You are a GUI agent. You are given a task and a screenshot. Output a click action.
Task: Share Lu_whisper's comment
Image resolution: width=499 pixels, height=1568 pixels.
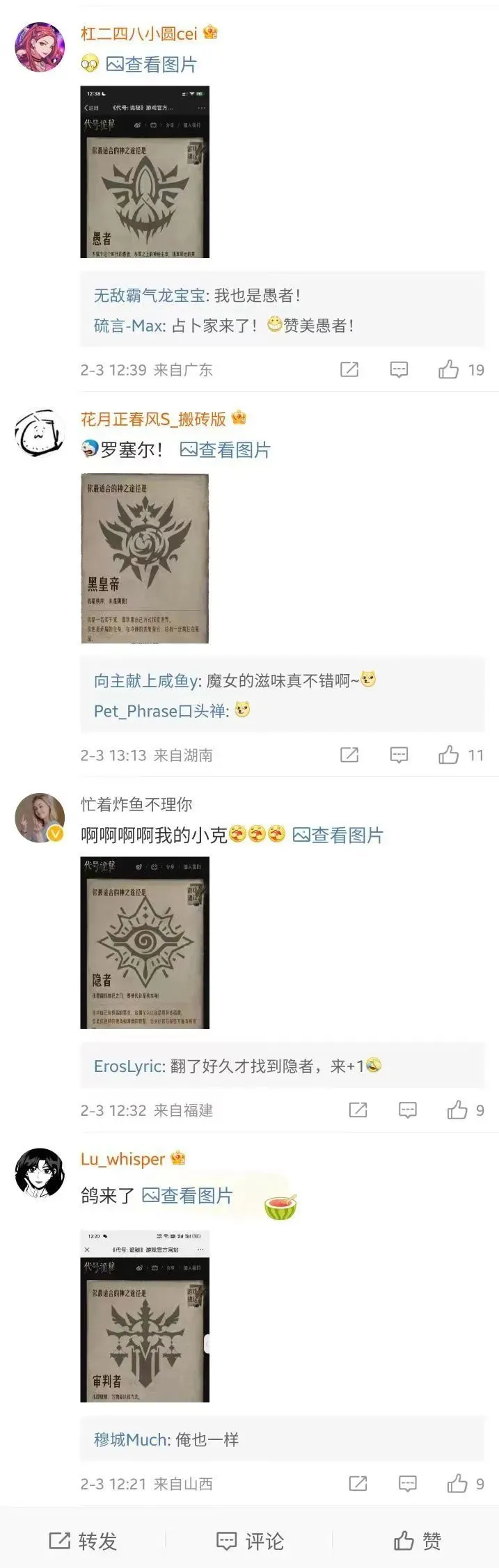point(358,1484)
